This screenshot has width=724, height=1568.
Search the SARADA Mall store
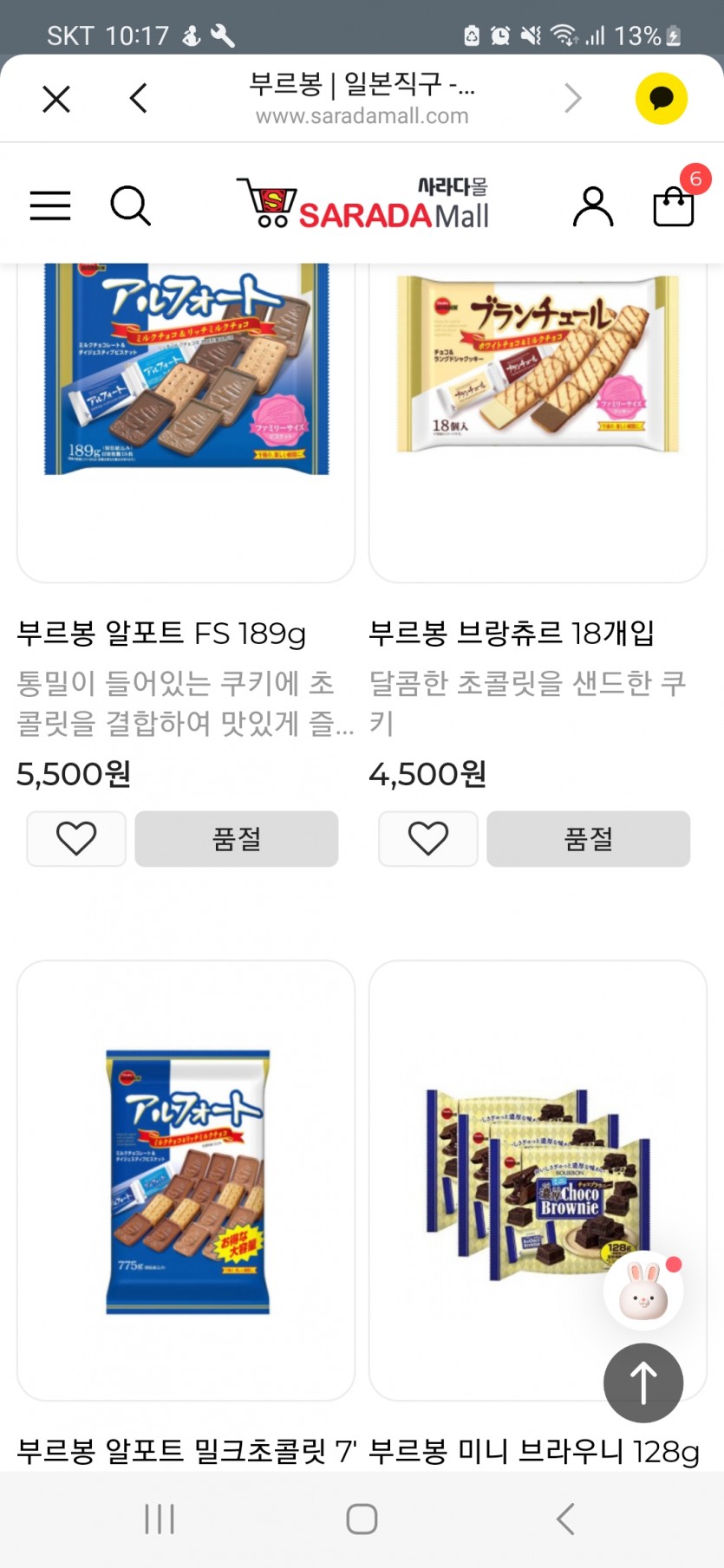131,205
